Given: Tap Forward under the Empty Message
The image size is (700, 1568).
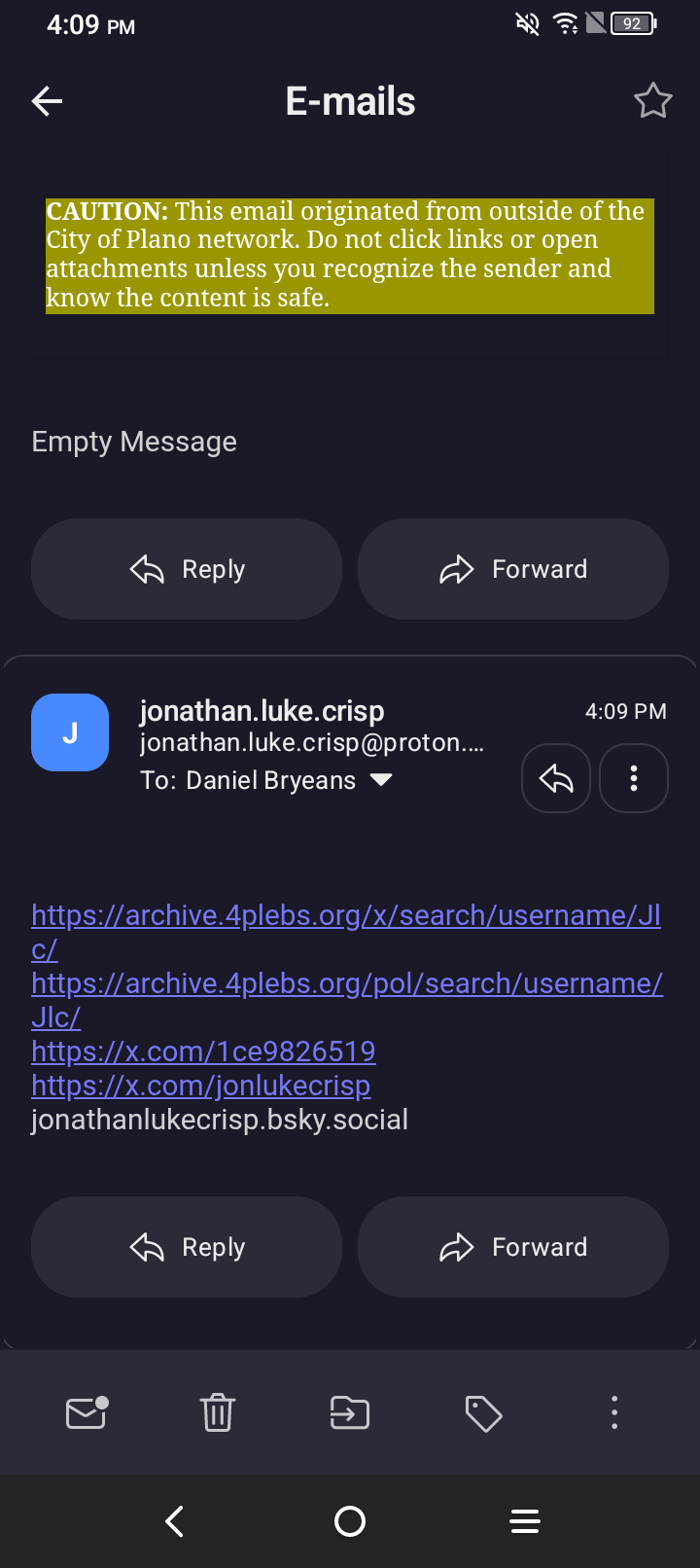Looking at the screenshot, I should 513,569.
